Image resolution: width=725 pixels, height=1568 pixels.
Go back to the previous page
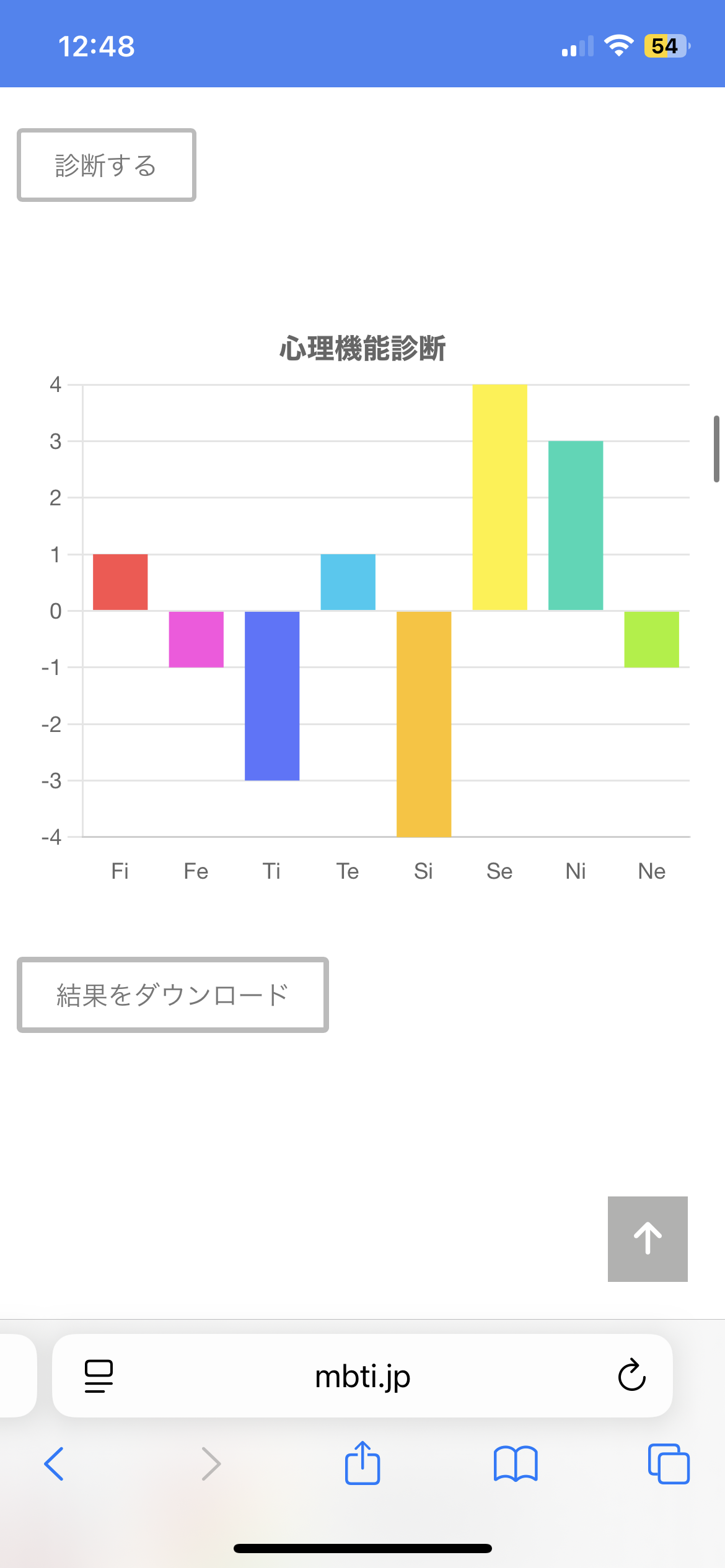tap(54, 1464)
